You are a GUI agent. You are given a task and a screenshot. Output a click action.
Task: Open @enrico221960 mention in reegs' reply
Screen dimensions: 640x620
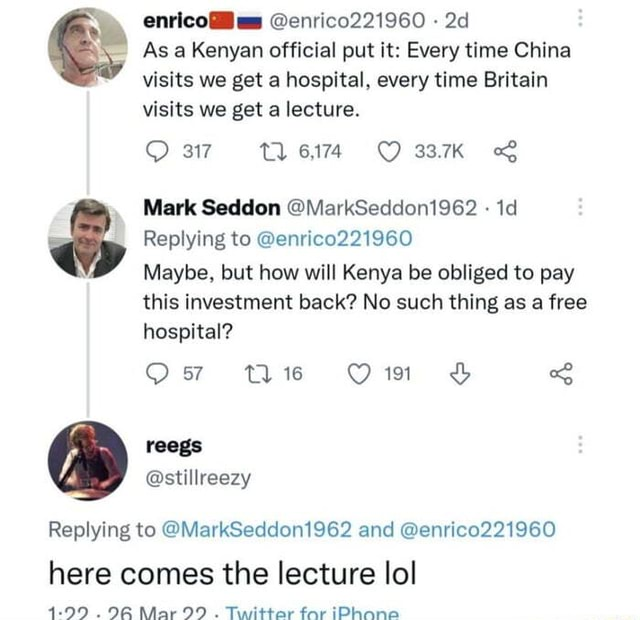pos(477,529)
